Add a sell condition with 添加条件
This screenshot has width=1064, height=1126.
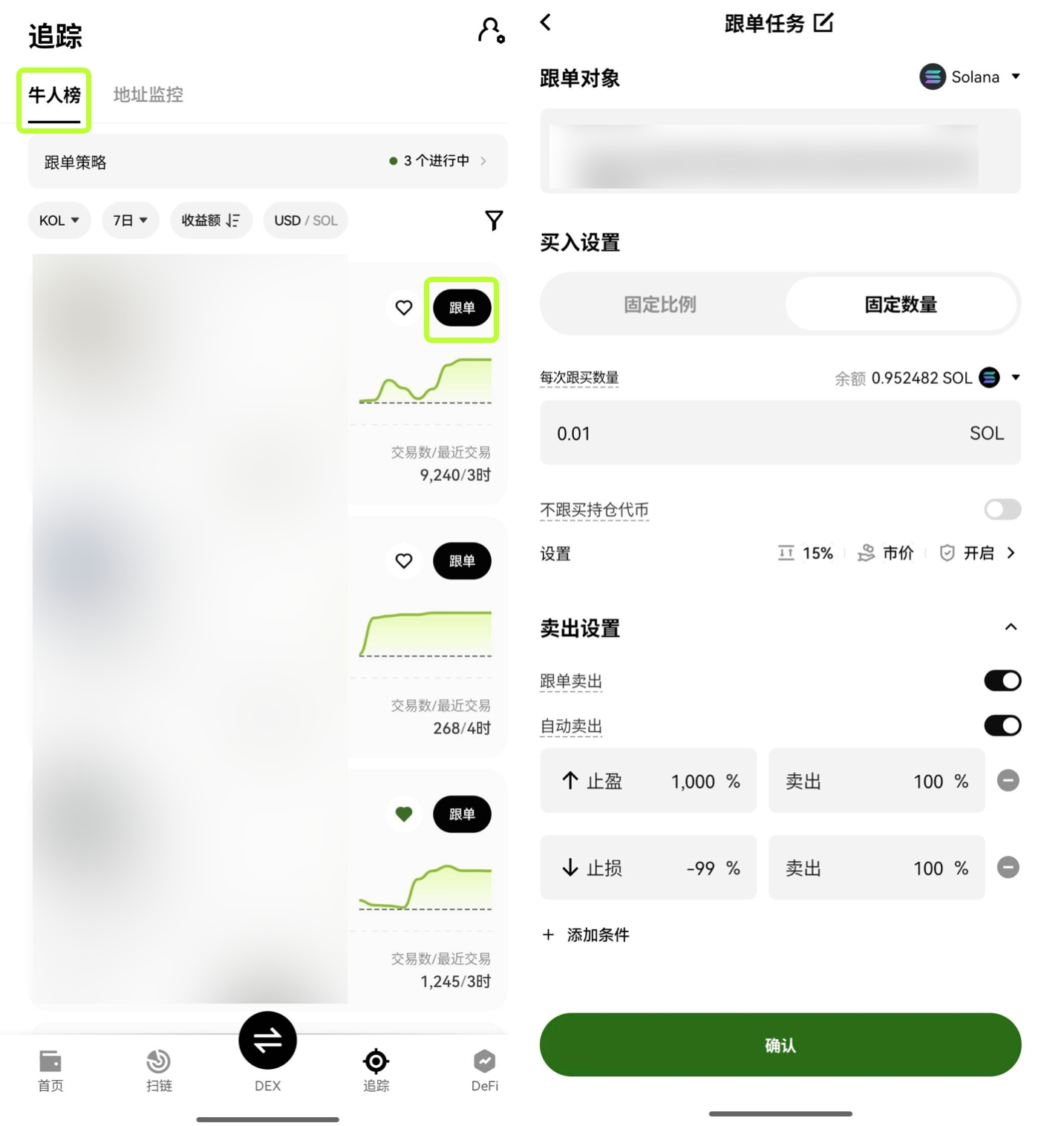tap(587, 934)
